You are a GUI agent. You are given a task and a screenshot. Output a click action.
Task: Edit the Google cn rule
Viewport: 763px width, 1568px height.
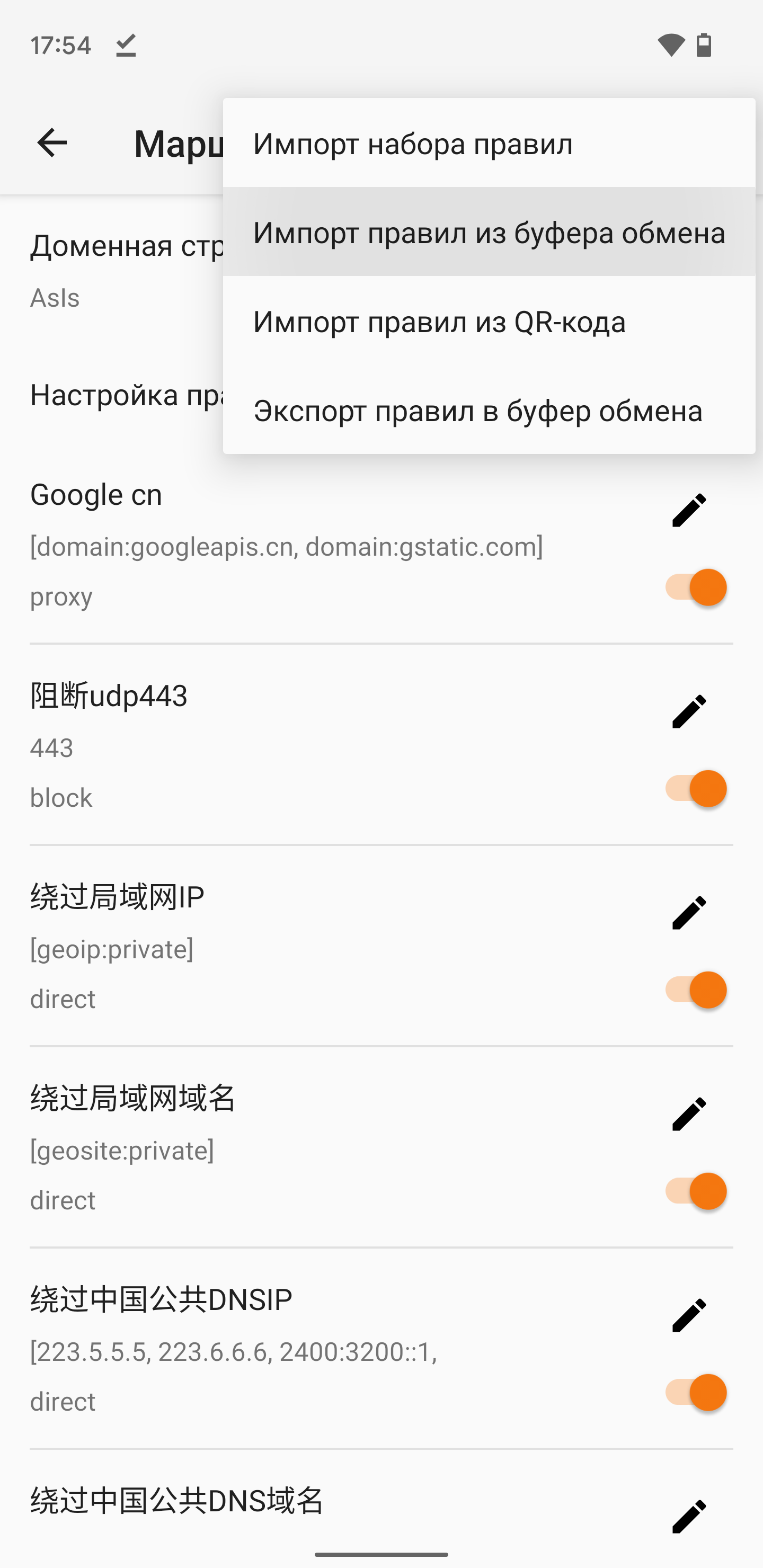[x=689, y=510]
